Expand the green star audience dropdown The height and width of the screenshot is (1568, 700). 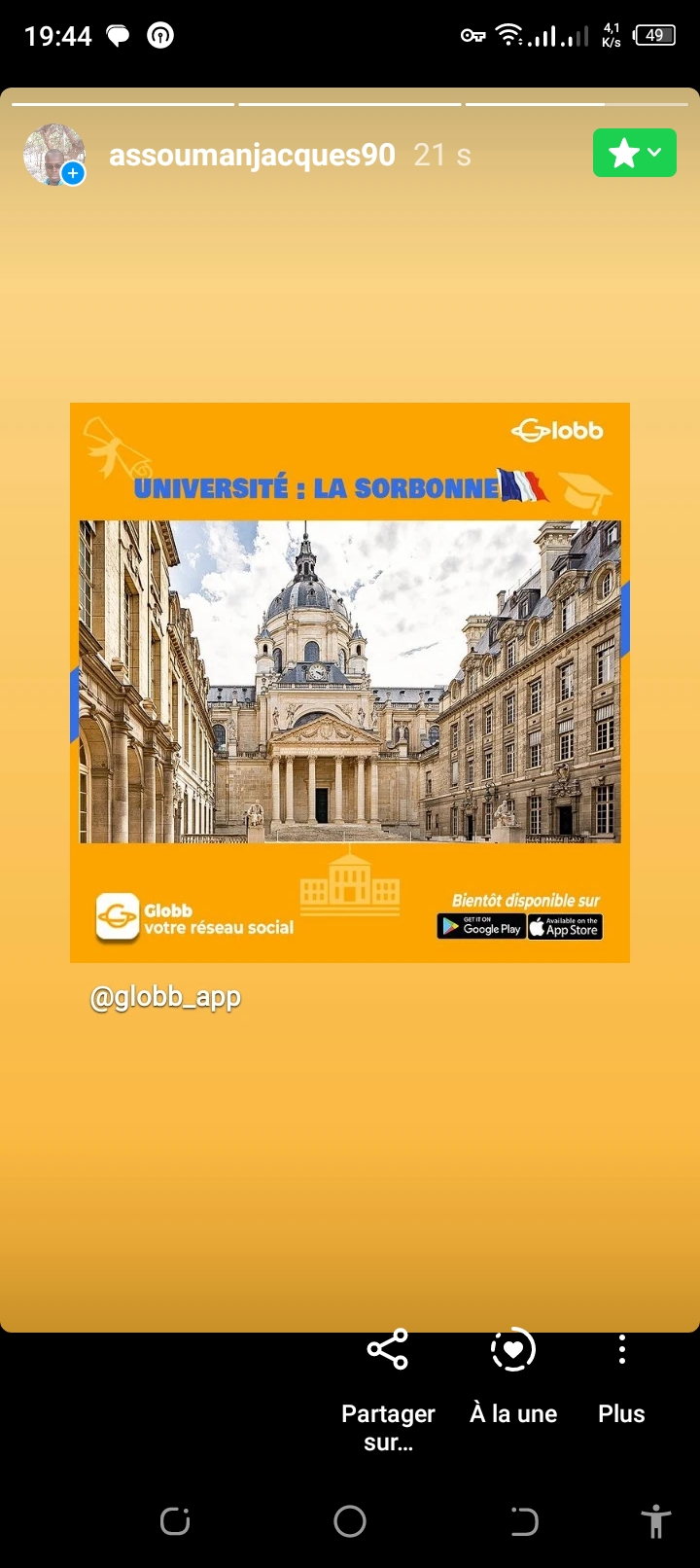634,154
